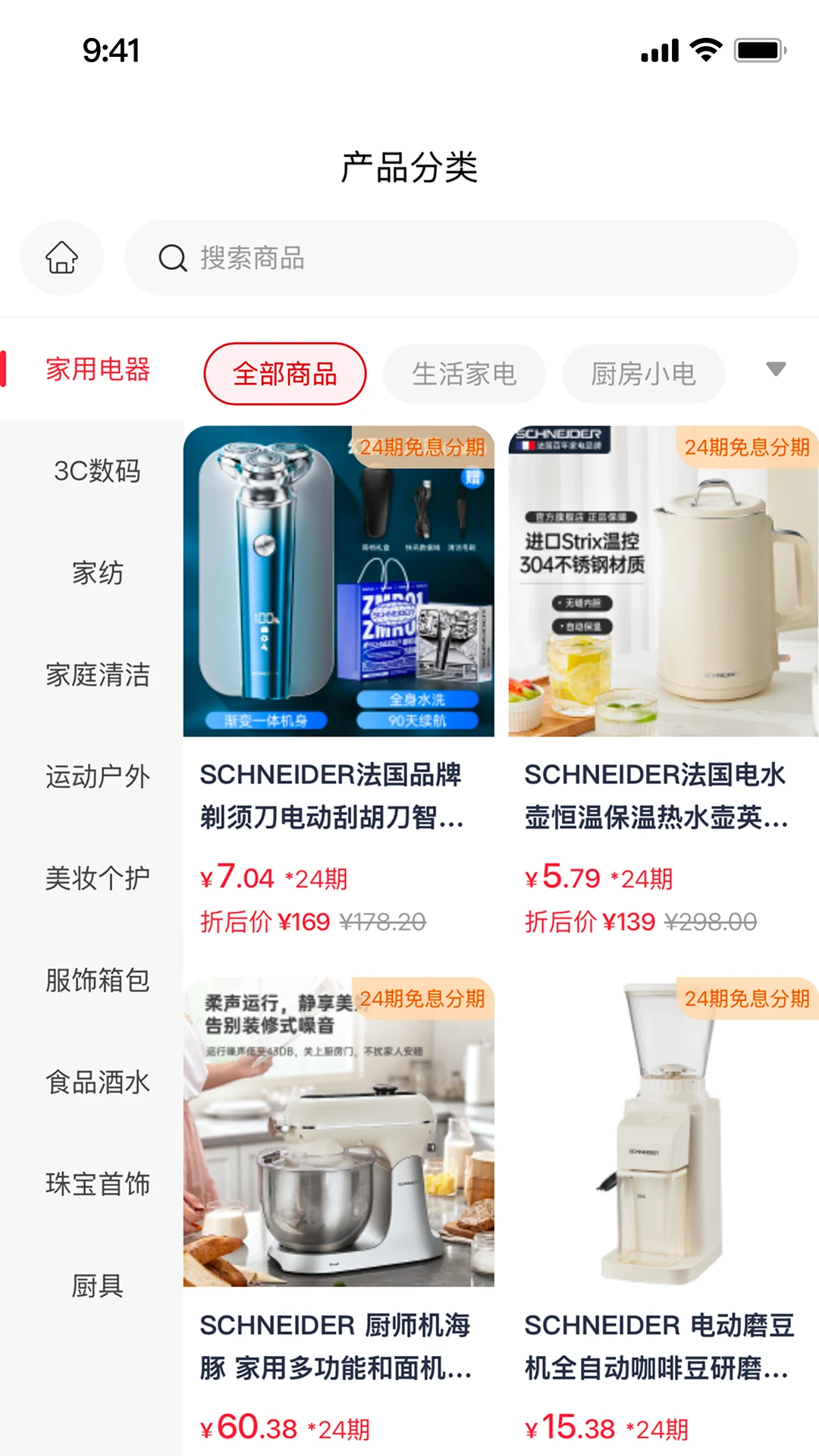The image size is (819, 1456).
Task: Open the 家纺 category
Action: (x=97, y=573)
